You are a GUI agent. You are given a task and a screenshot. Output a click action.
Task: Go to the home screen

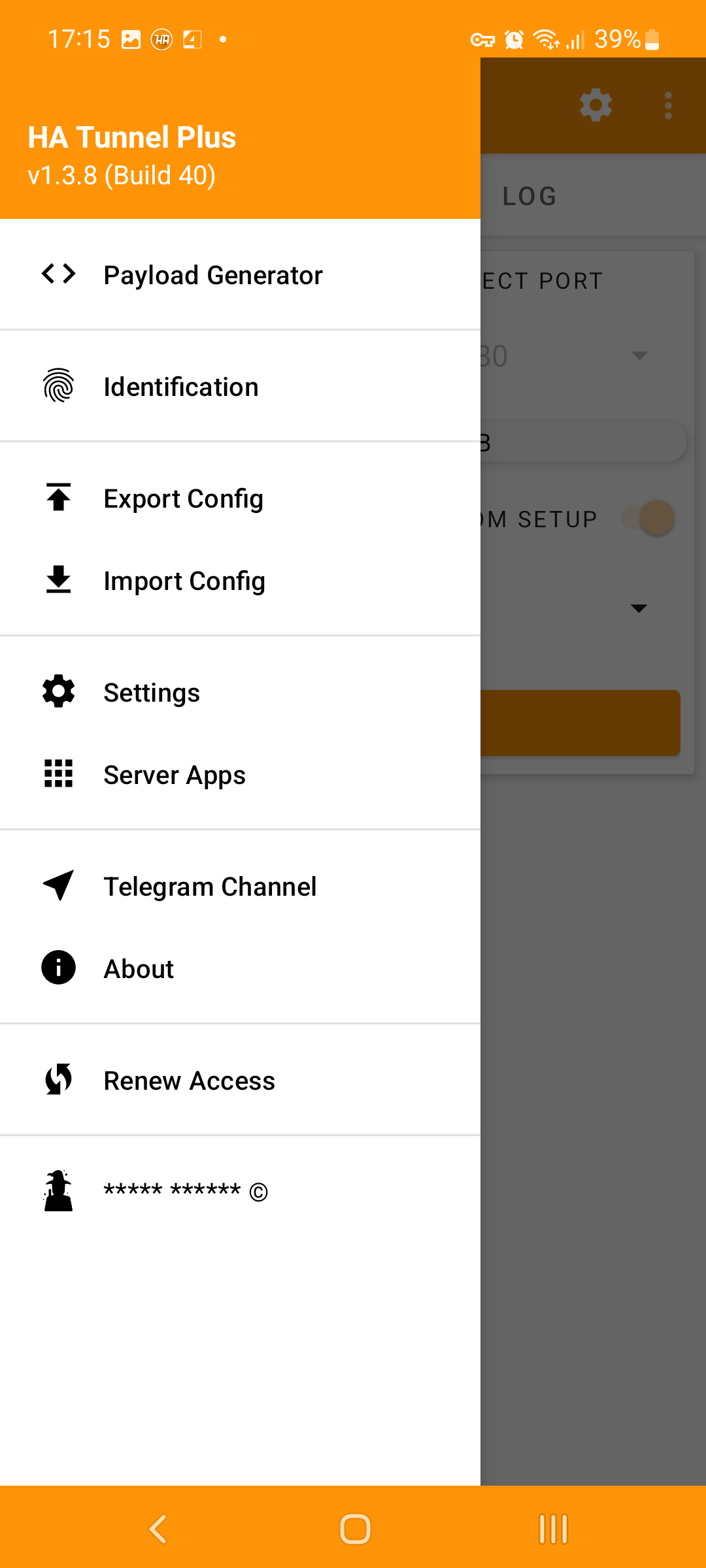355,1529
